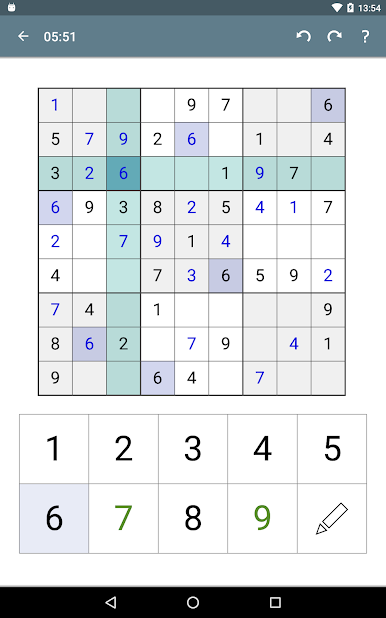
Task: Redo the last undone move
Action: (334, 37)
